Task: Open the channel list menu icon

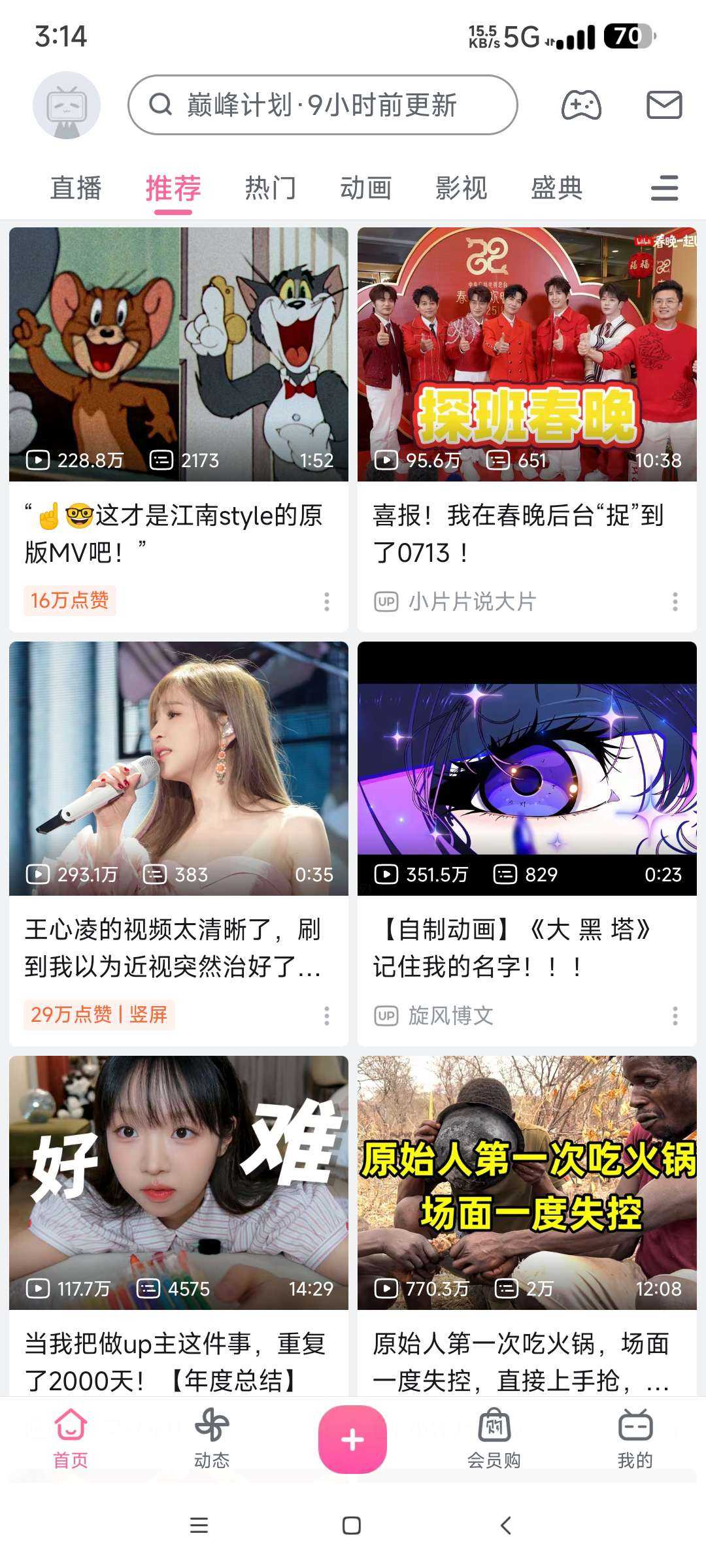Action: 664,188
